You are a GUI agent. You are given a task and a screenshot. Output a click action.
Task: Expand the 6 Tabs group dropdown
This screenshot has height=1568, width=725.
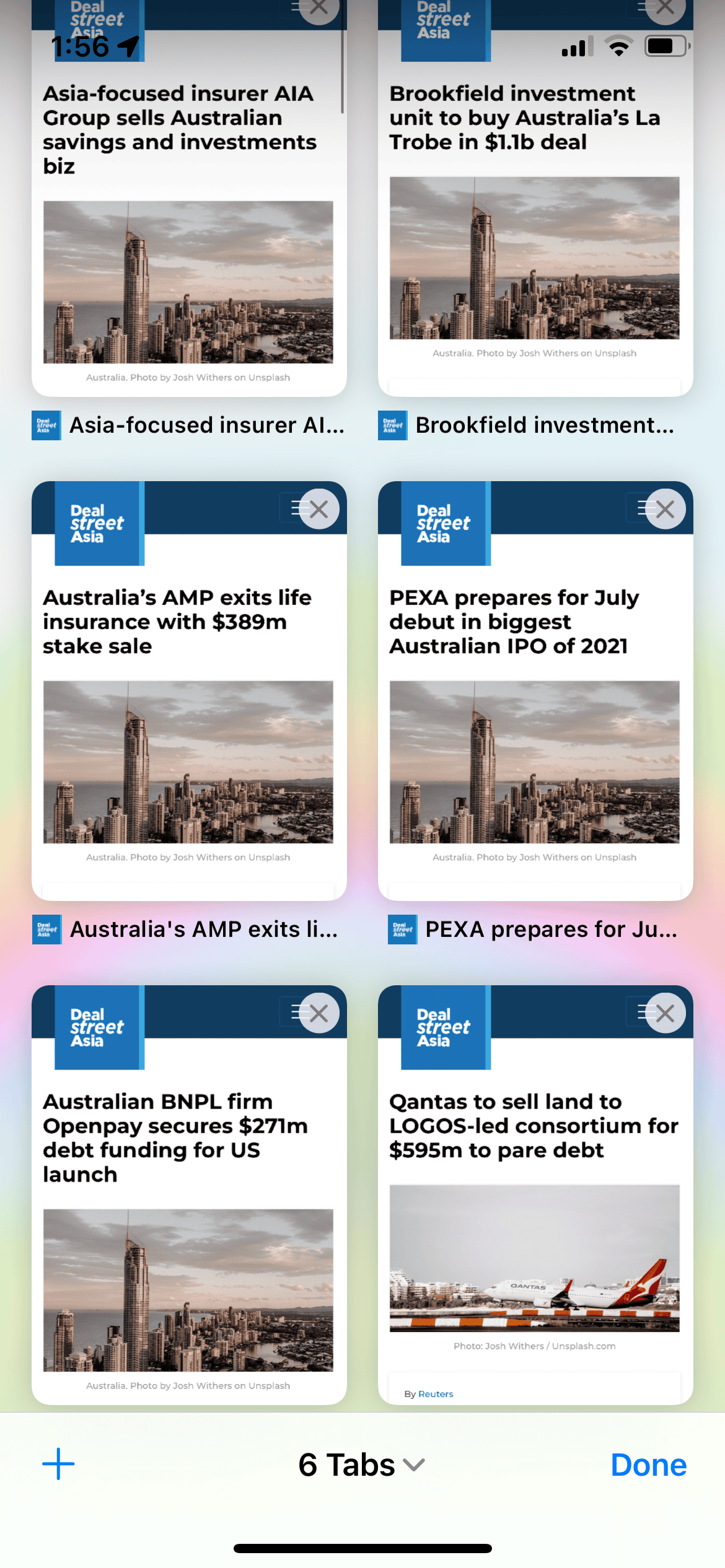(361, 1465)
